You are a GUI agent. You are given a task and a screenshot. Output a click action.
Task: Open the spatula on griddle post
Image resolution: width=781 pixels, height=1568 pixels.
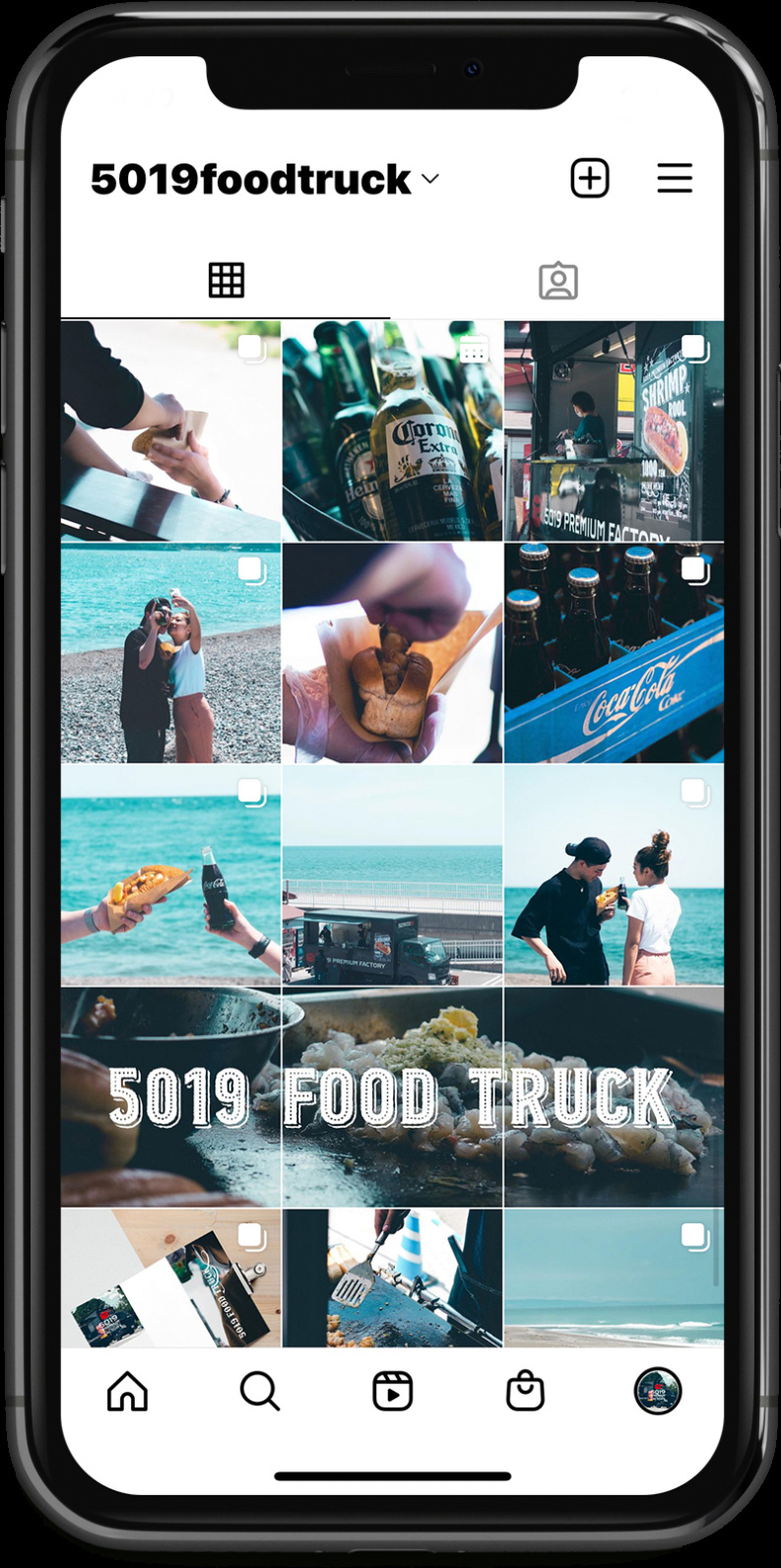392,1277
